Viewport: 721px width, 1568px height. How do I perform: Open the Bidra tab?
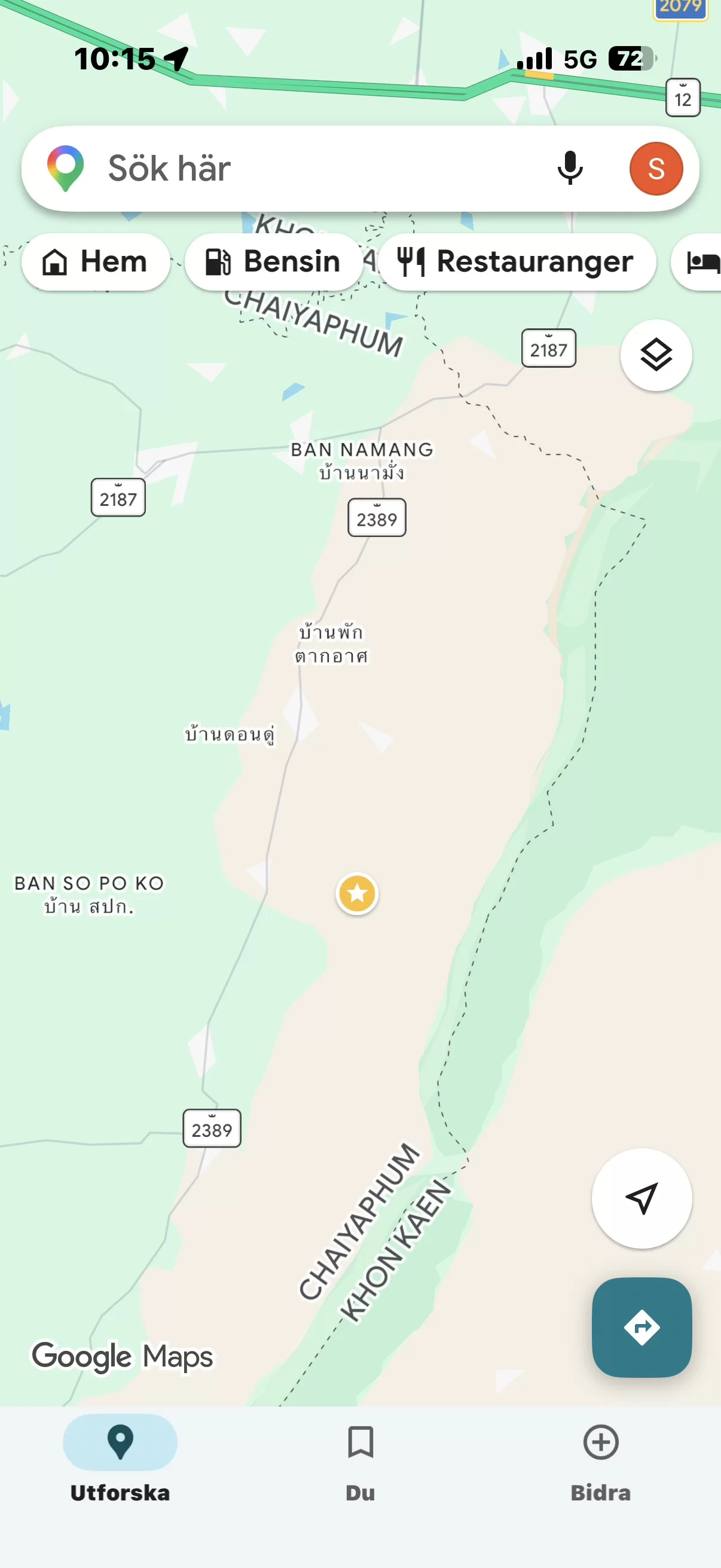click(600, 1462)
